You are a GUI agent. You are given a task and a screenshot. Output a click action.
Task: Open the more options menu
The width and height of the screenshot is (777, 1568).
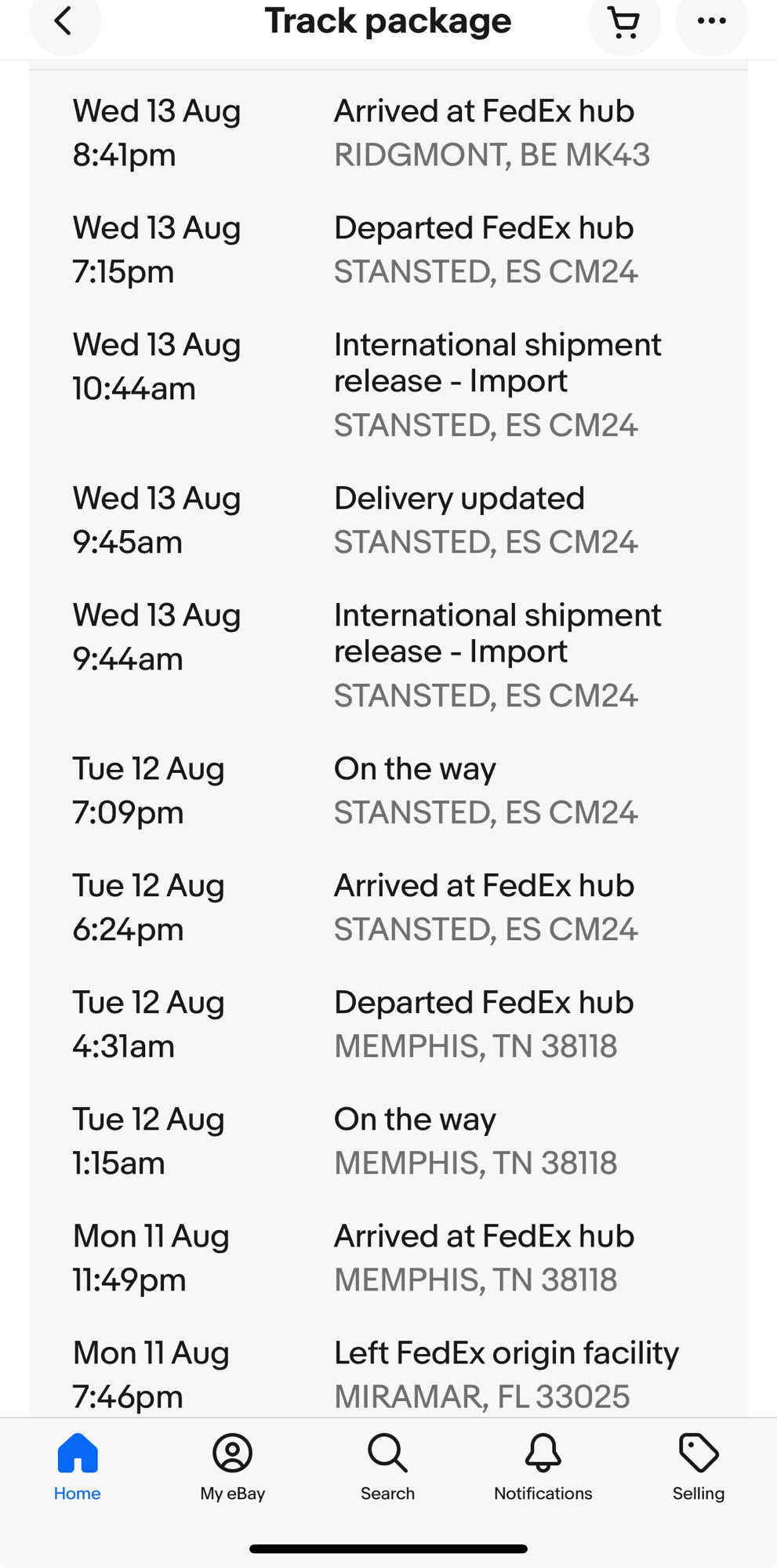tap(711, 22)
